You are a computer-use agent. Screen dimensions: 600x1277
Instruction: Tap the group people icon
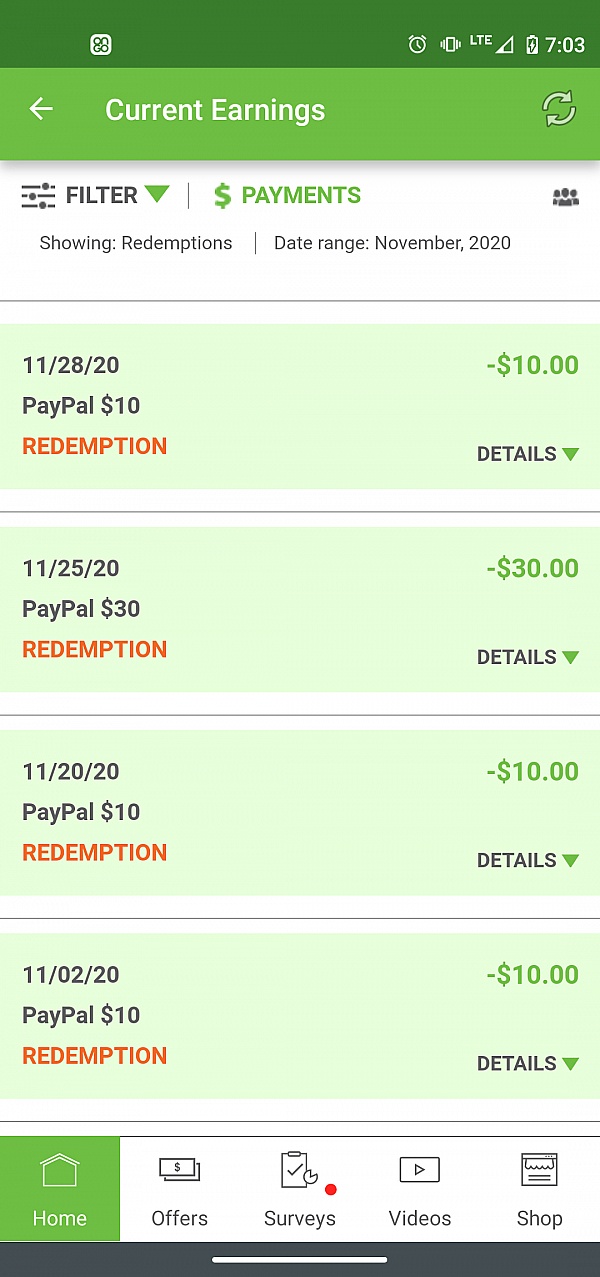coord(565,197)
